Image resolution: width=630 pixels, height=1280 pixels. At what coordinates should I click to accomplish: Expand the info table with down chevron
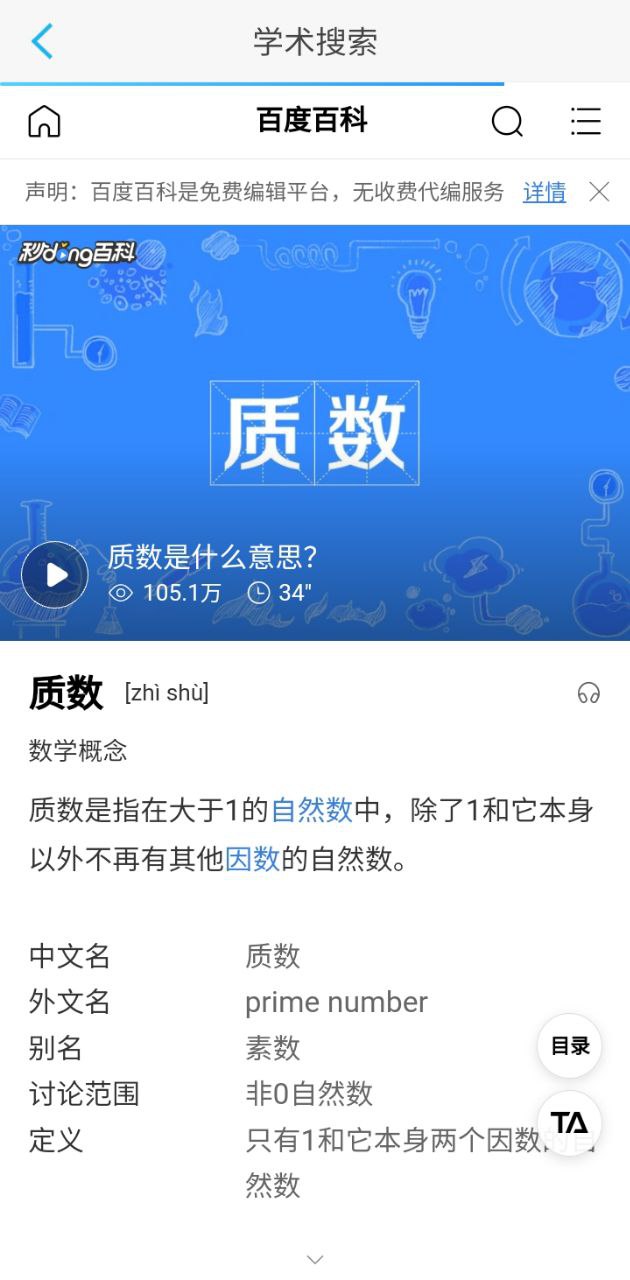(315, 1258)
